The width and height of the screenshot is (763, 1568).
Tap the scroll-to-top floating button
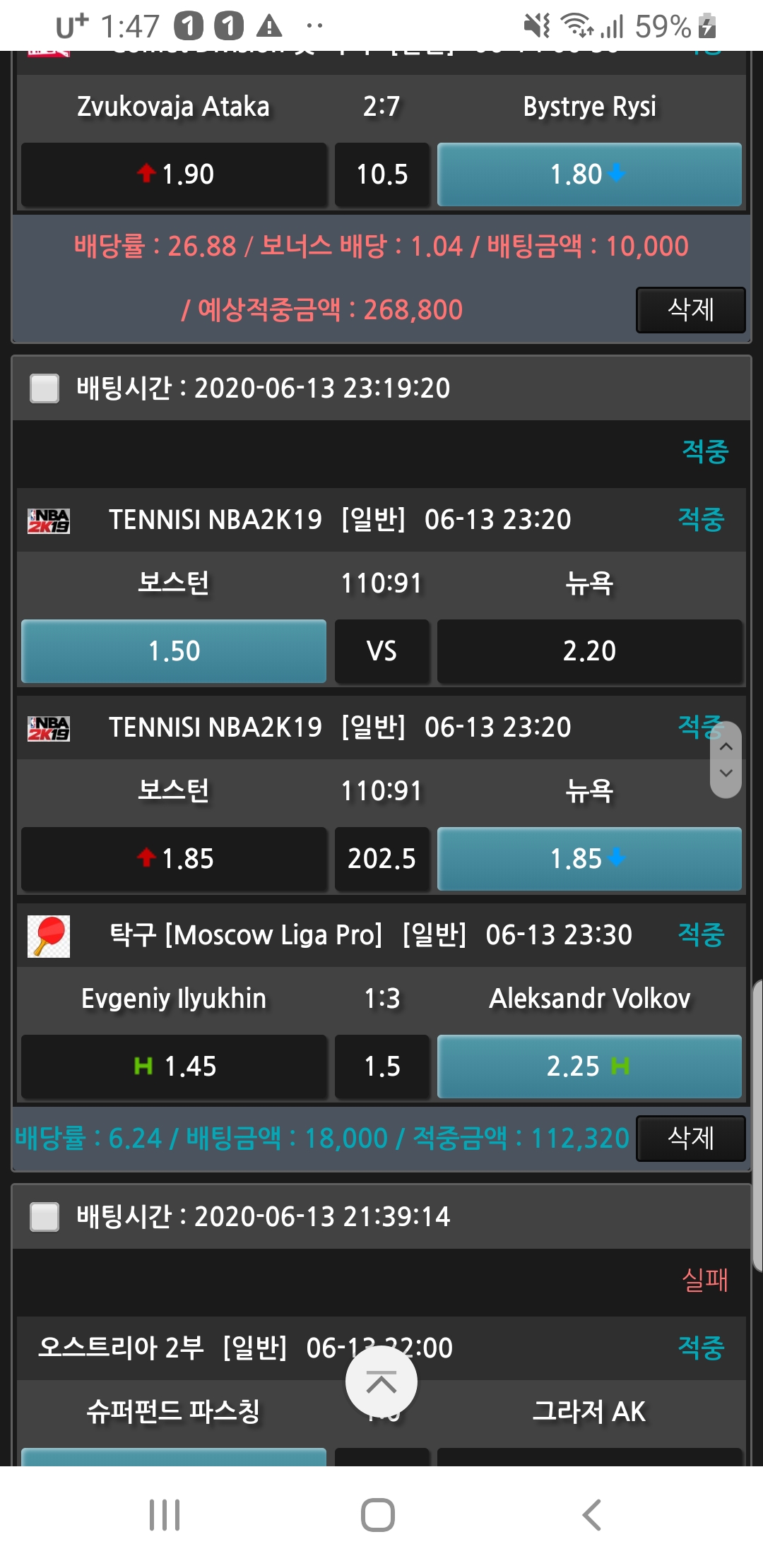[381, 1382]
